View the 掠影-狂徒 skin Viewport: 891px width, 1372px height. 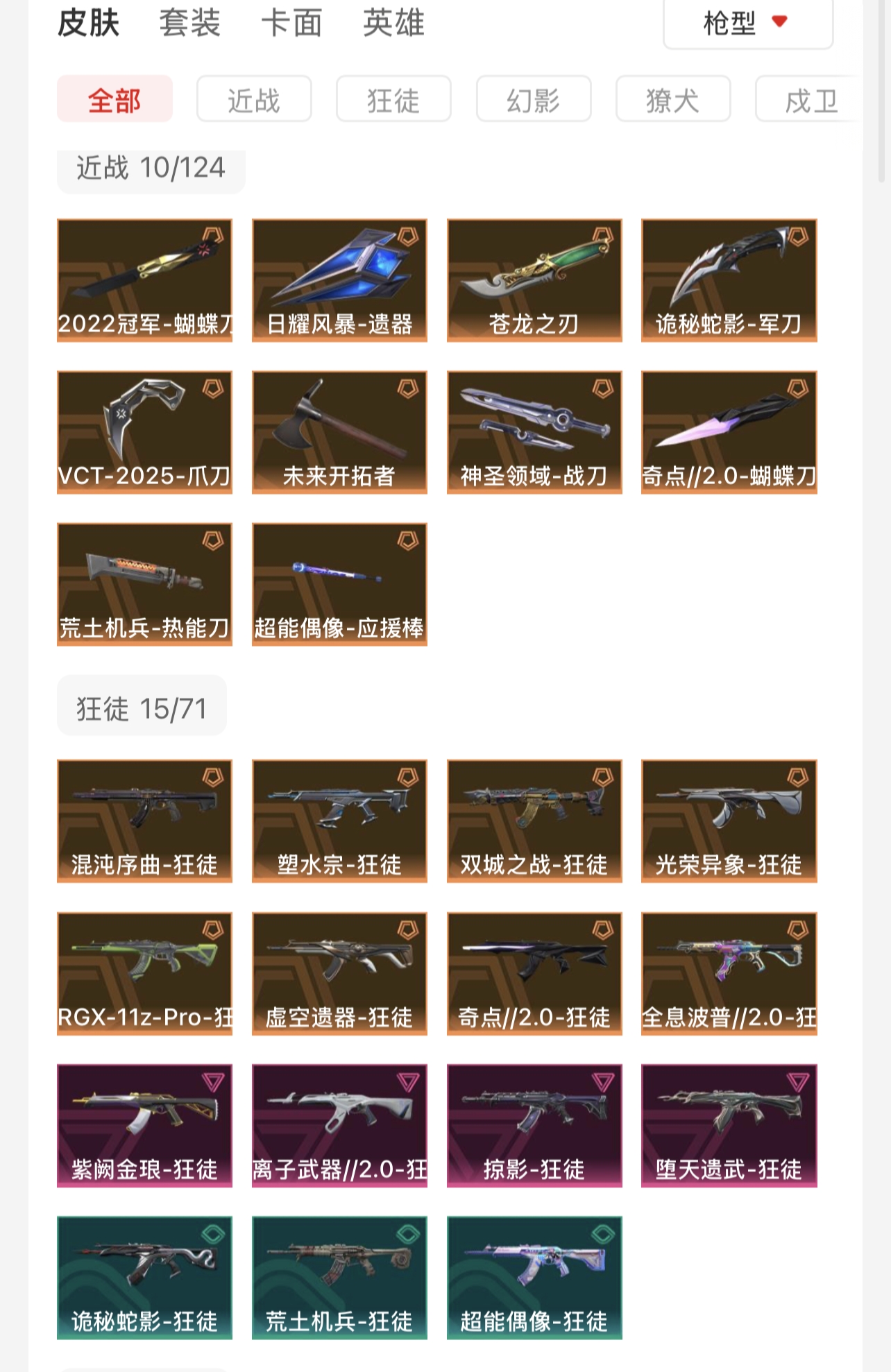click(534, 1125)
